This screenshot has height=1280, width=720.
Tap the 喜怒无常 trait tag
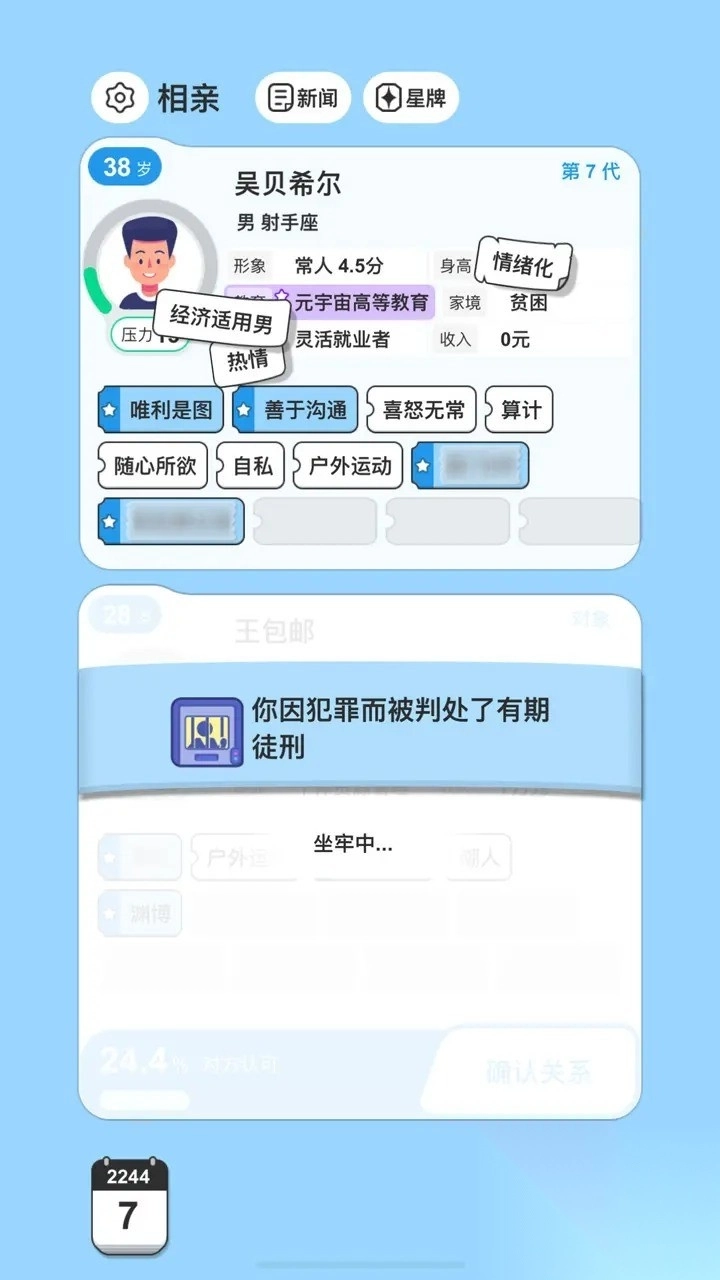(421, 410)
